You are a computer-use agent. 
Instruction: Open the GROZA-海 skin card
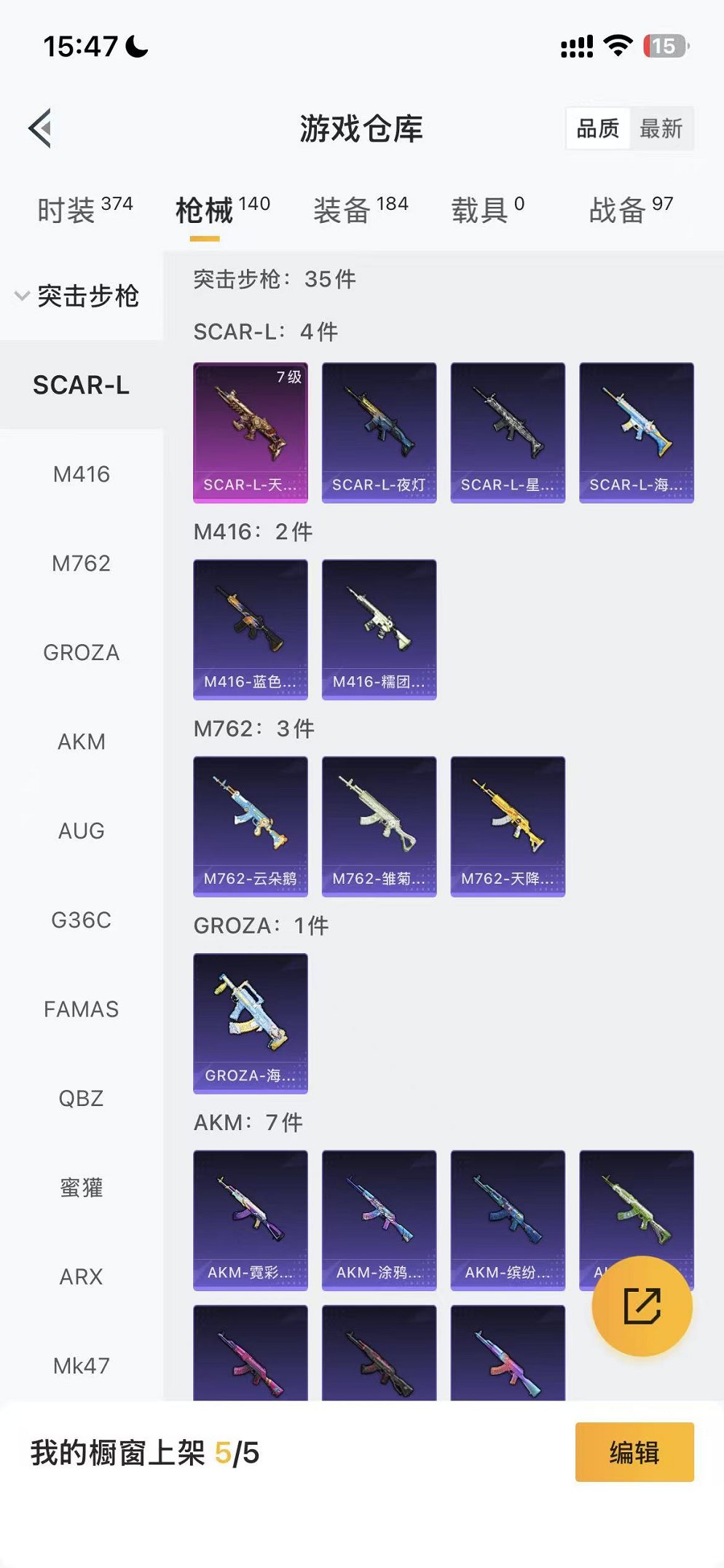click(250, 1023)
